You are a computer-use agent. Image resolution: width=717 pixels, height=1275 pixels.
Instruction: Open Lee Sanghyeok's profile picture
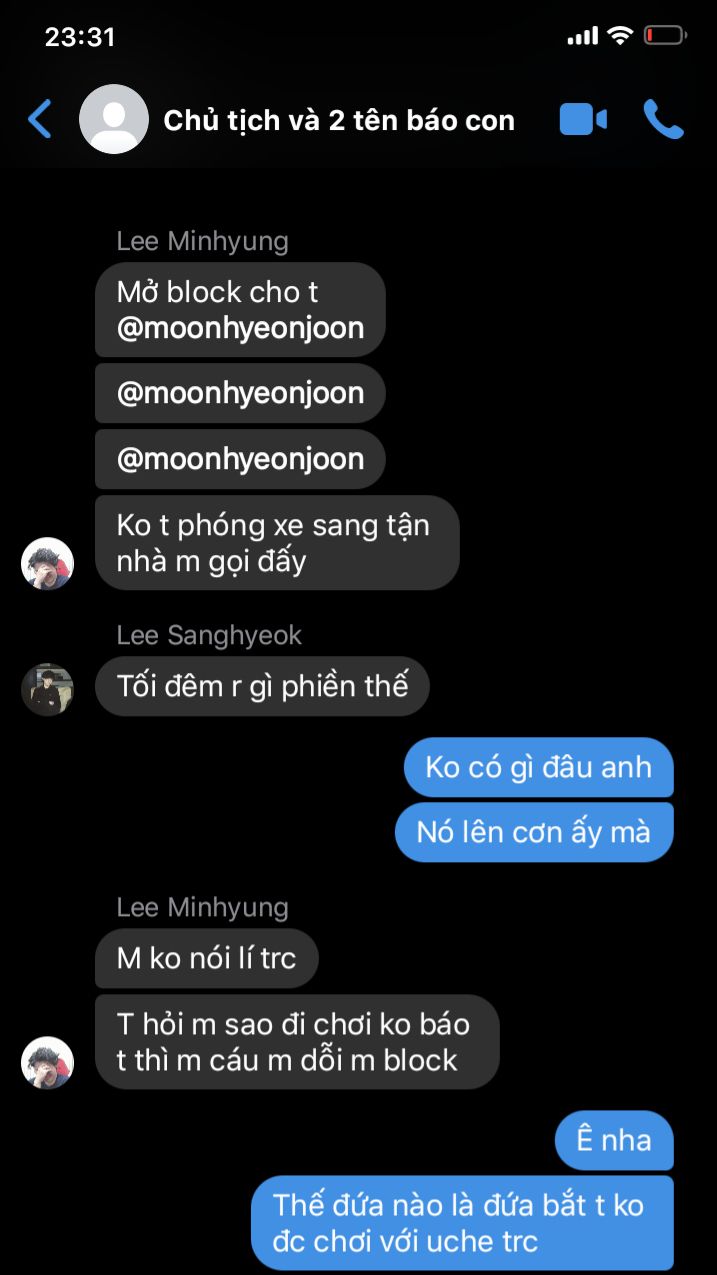pyautogui.click(x=47, y=688)
